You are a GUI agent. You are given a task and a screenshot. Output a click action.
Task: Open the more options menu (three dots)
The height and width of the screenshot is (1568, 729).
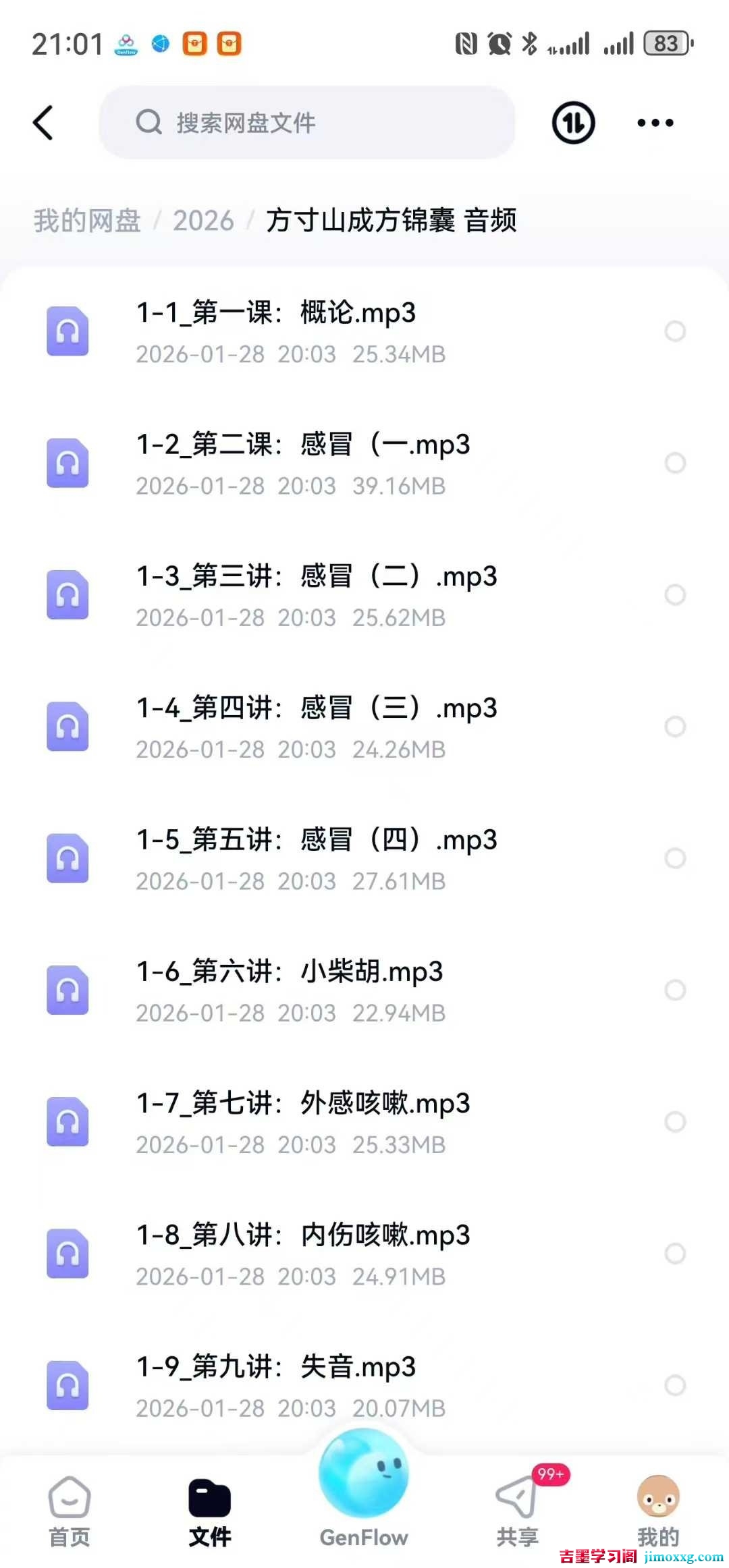pyautogui.click(x=653, y=123)
